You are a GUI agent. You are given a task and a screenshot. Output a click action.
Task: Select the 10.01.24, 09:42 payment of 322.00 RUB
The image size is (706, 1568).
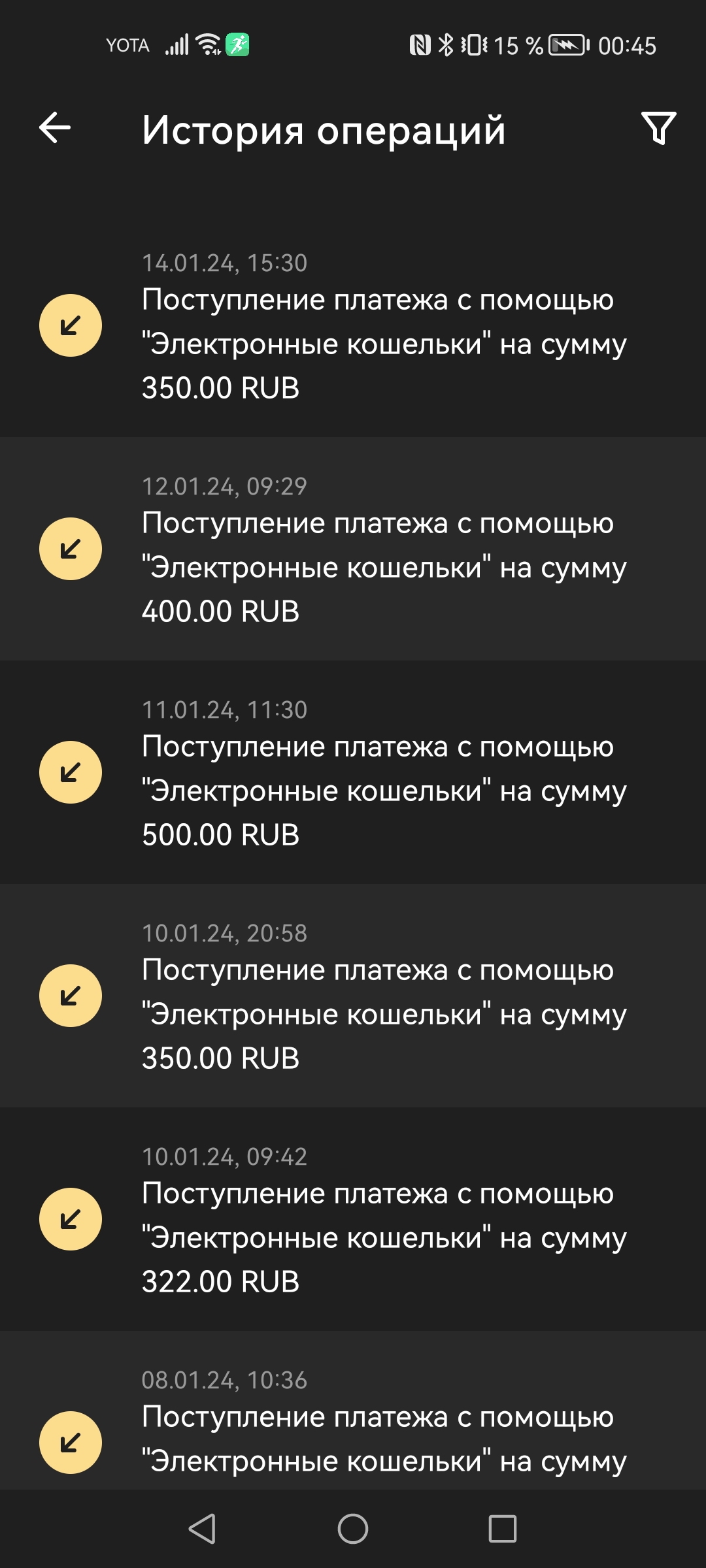(x=353, y=1219)
